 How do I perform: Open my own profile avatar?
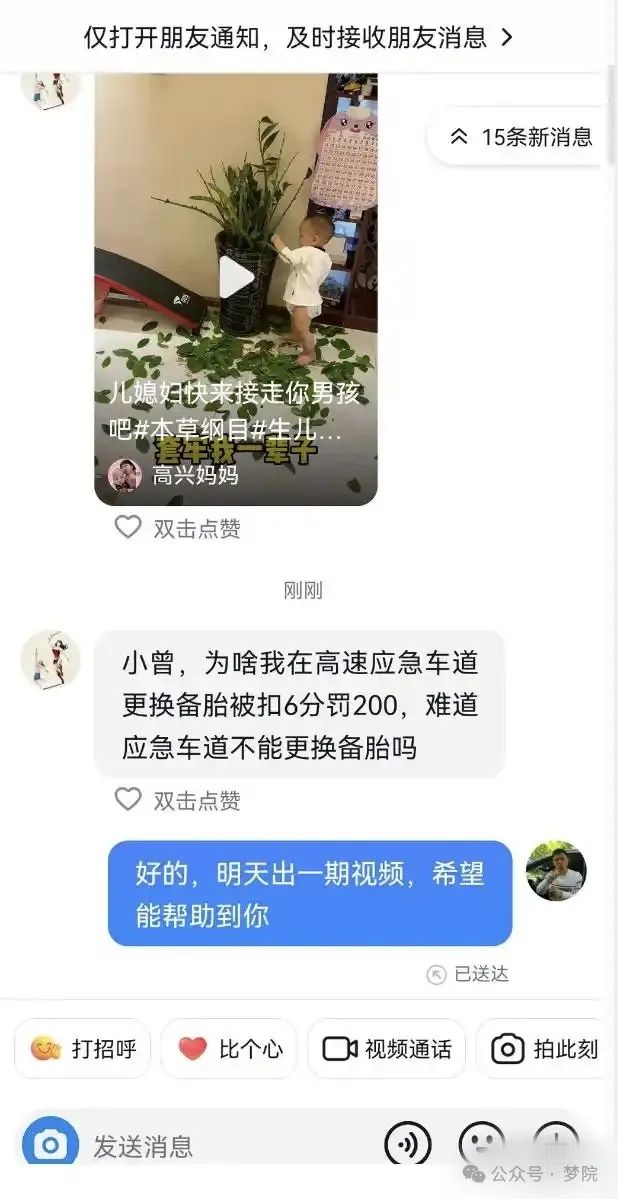556,870
